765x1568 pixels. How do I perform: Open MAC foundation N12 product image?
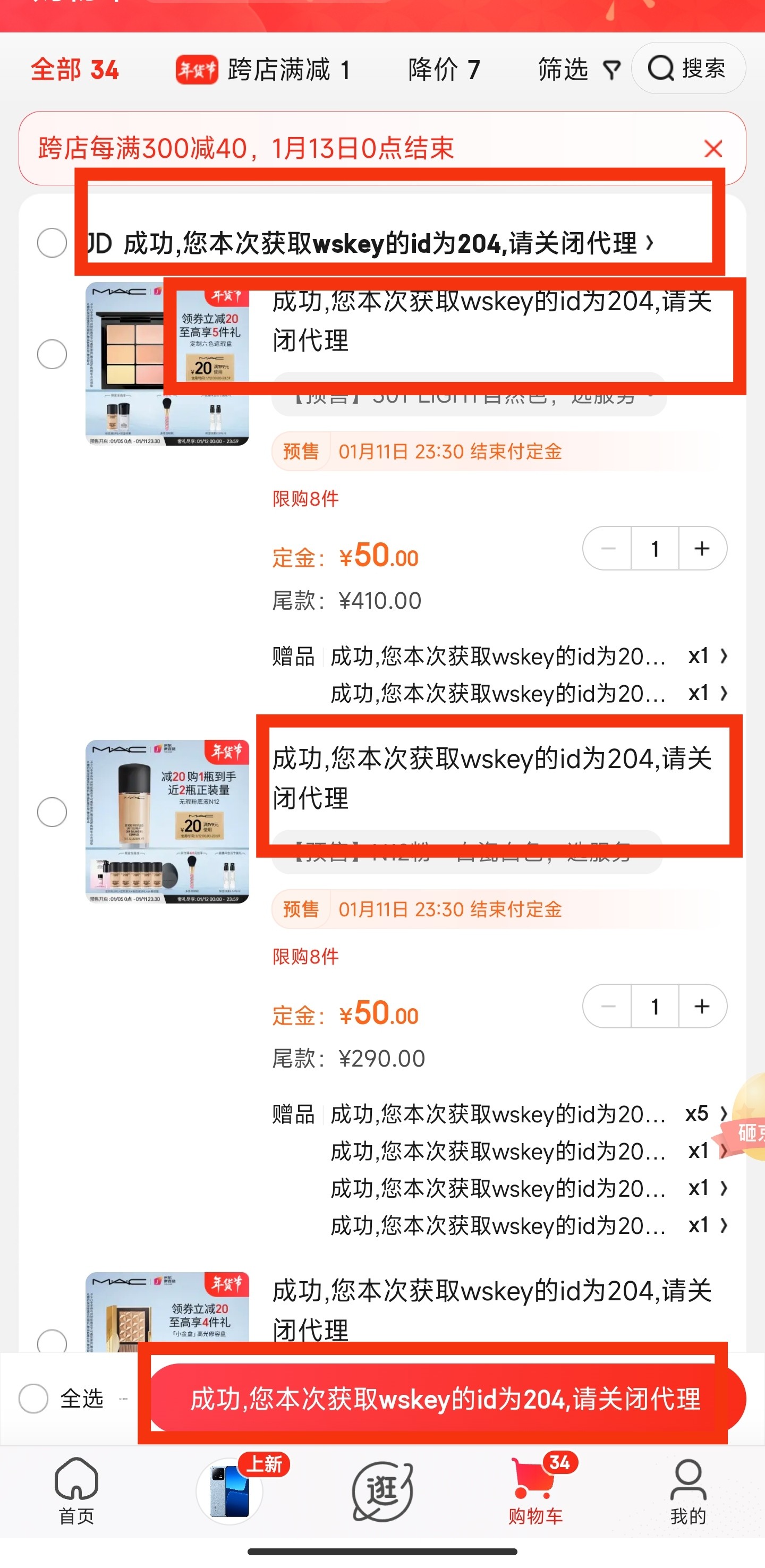coord(167,821)
